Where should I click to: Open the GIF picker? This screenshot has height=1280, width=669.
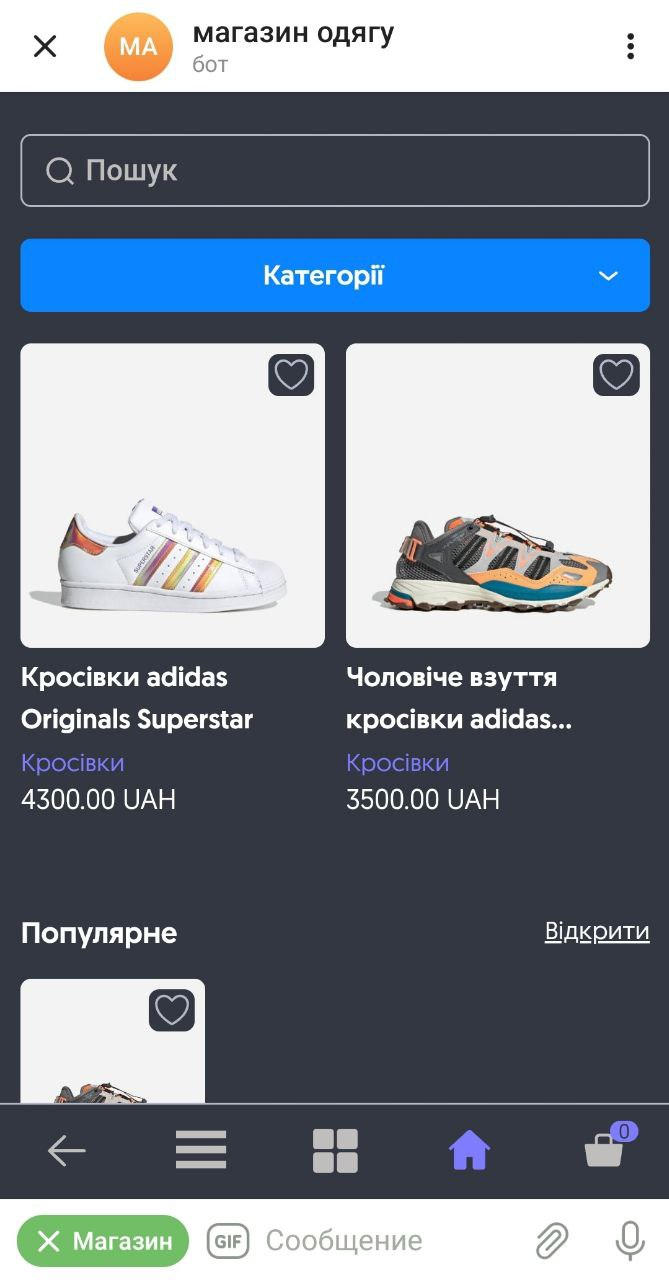coord(228,1242)
